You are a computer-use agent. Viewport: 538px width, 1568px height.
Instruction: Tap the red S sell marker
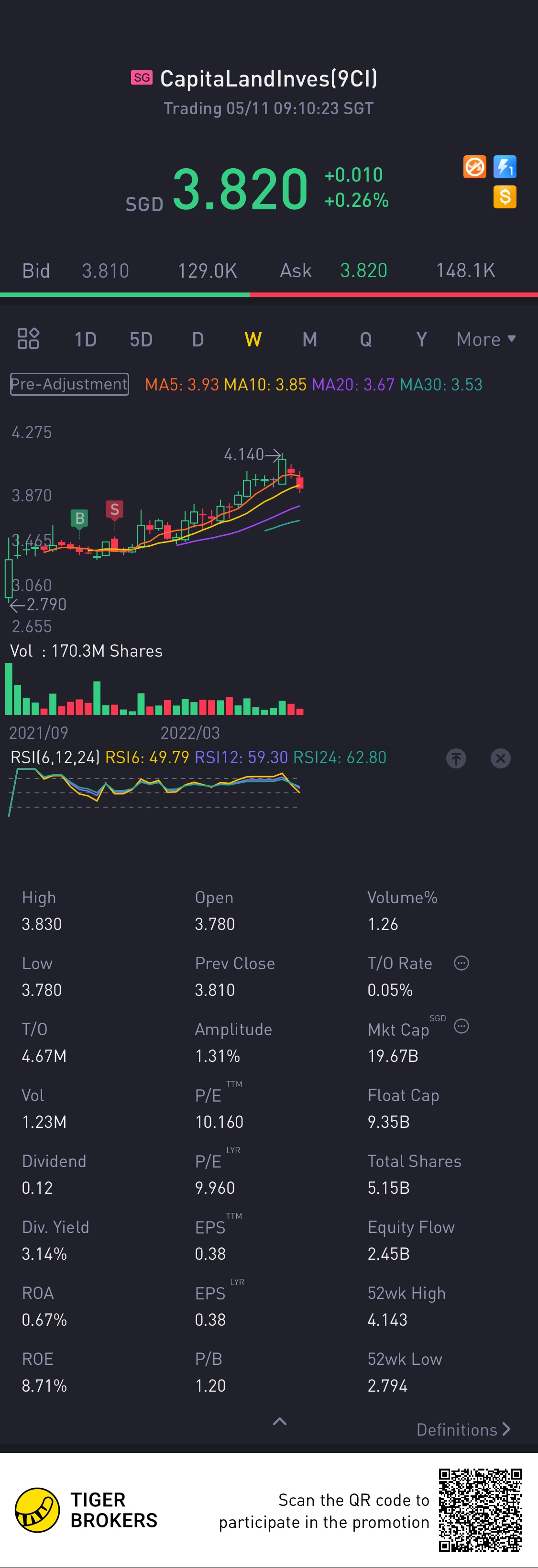pyautogui.click(x=115, y=509)
